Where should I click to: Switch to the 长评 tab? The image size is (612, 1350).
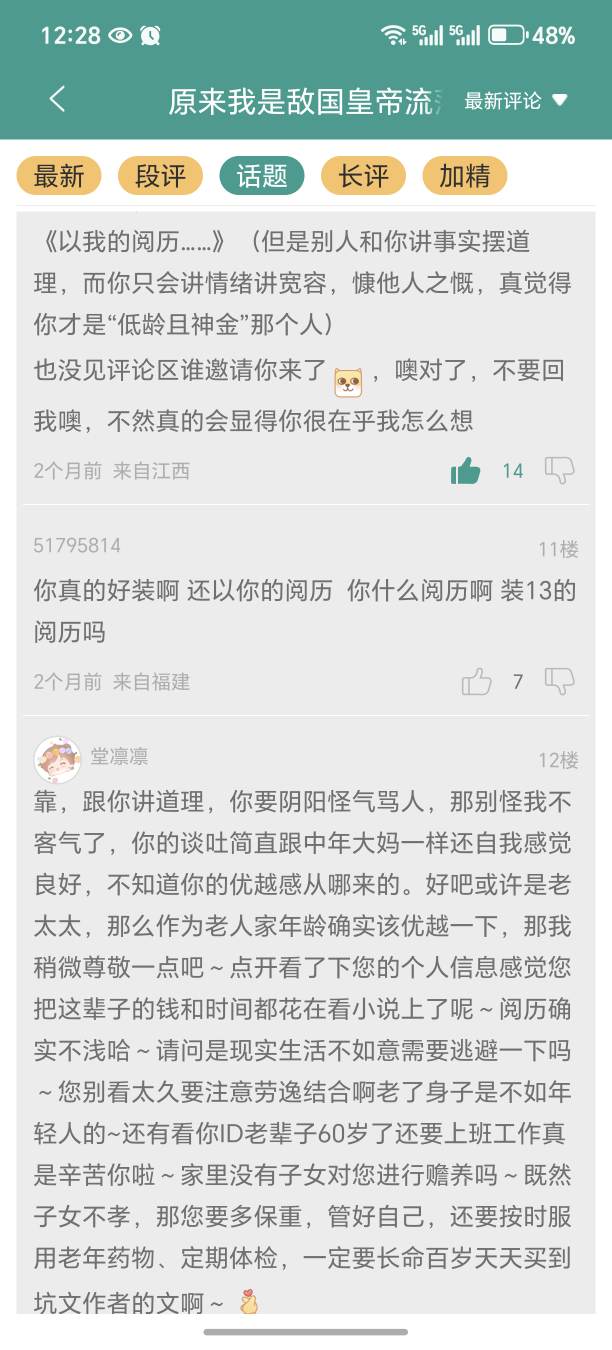click(363, 176)
